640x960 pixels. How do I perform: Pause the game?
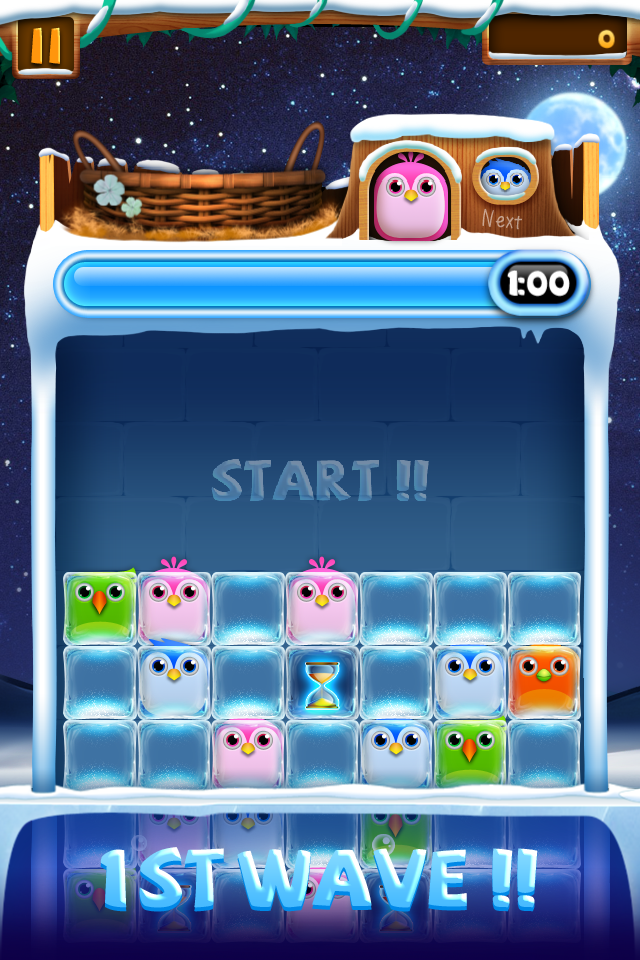tap(46, 46)
